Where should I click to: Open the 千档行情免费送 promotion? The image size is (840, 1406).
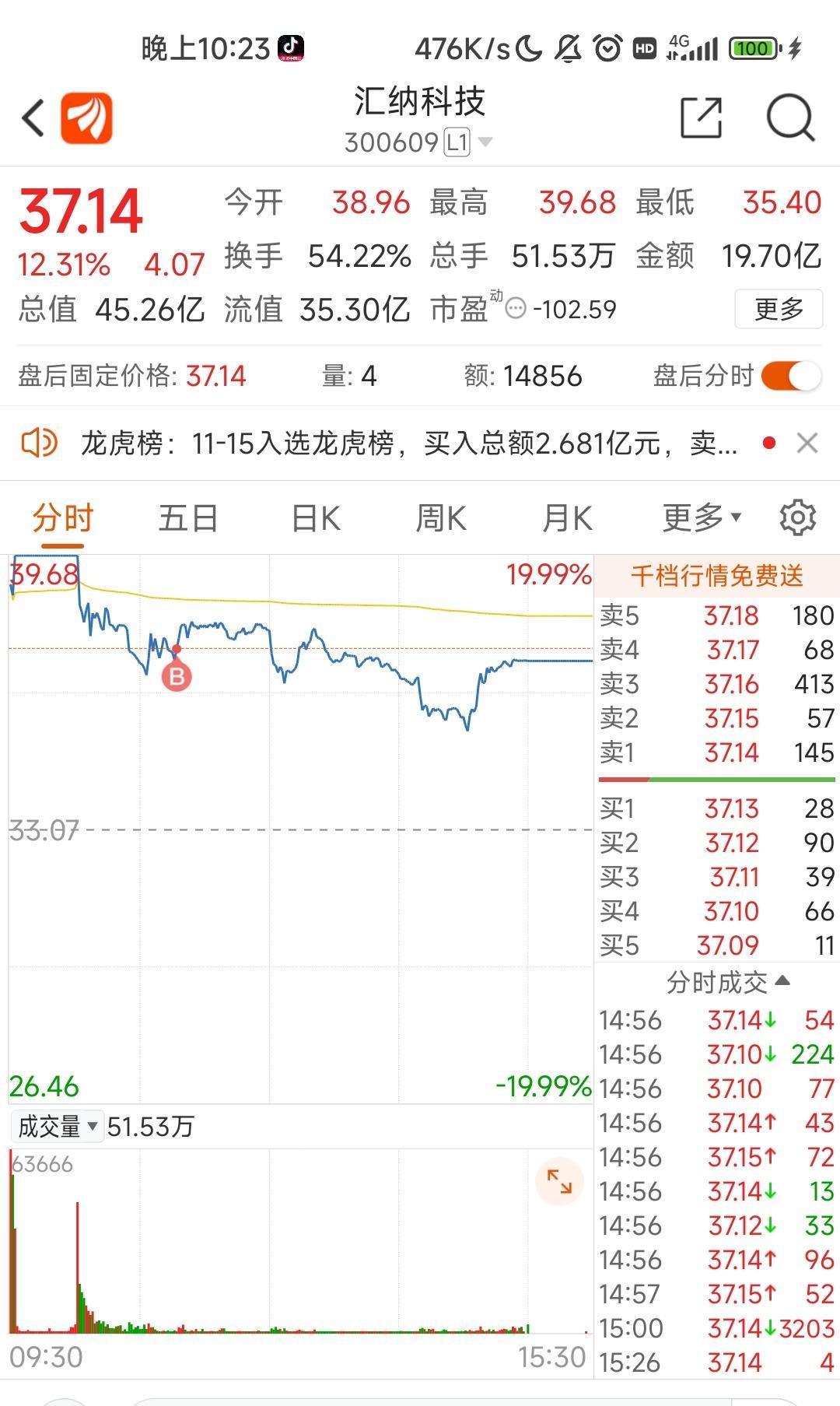[716, 576]
